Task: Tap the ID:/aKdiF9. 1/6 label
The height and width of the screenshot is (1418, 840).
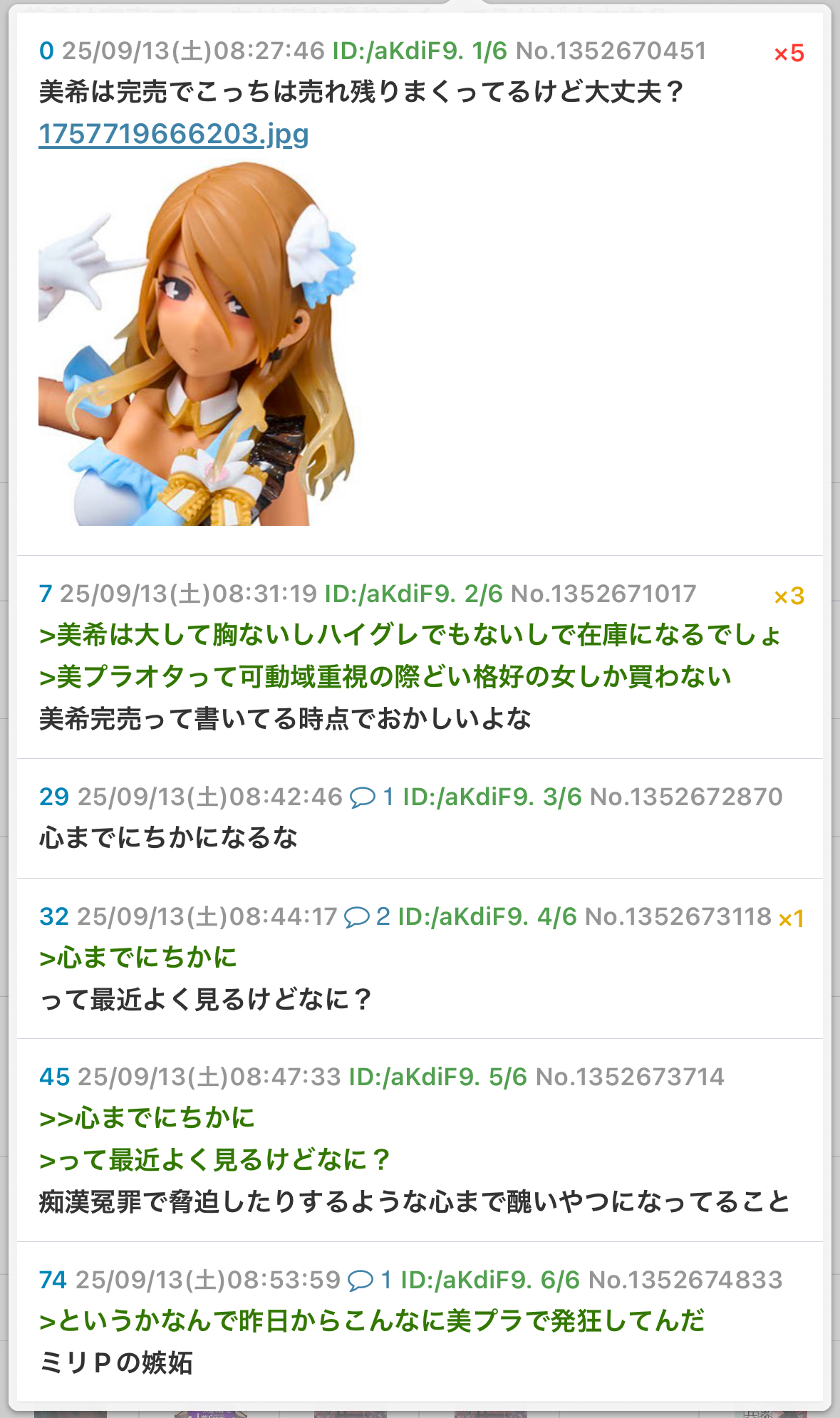Action: point(420,51)
